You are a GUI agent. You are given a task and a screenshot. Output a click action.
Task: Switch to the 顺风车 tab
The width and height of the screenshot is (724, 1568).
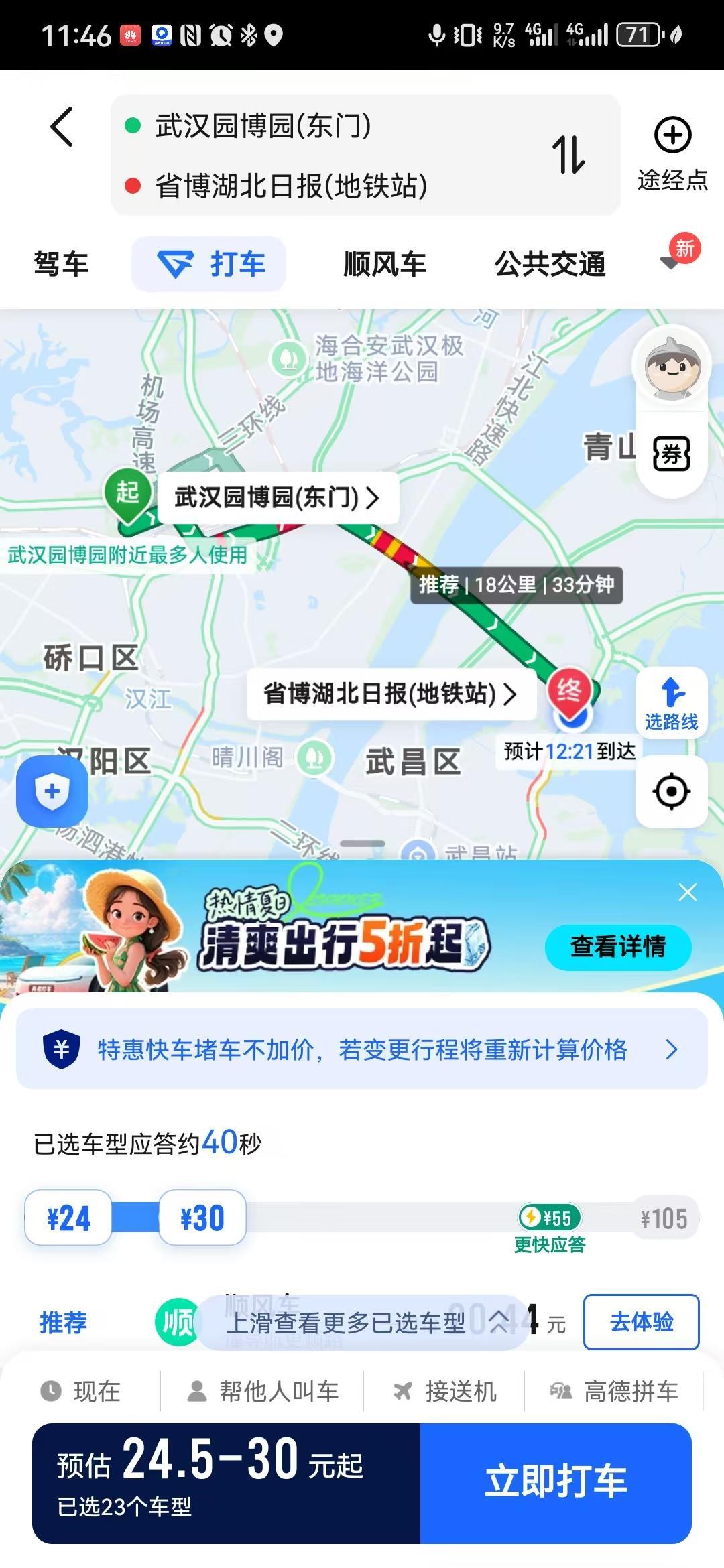(x=382, y=264)
